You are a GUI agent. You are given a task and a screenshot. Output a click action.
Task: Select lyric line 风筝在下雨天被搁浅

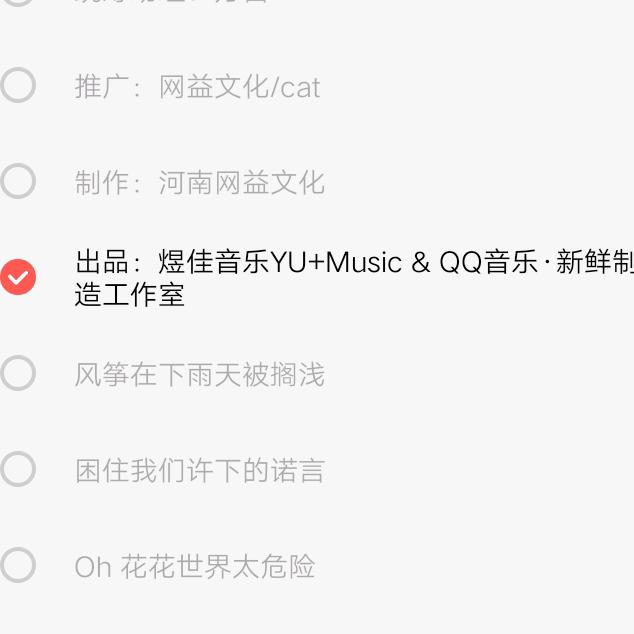[x=18, y=374]
